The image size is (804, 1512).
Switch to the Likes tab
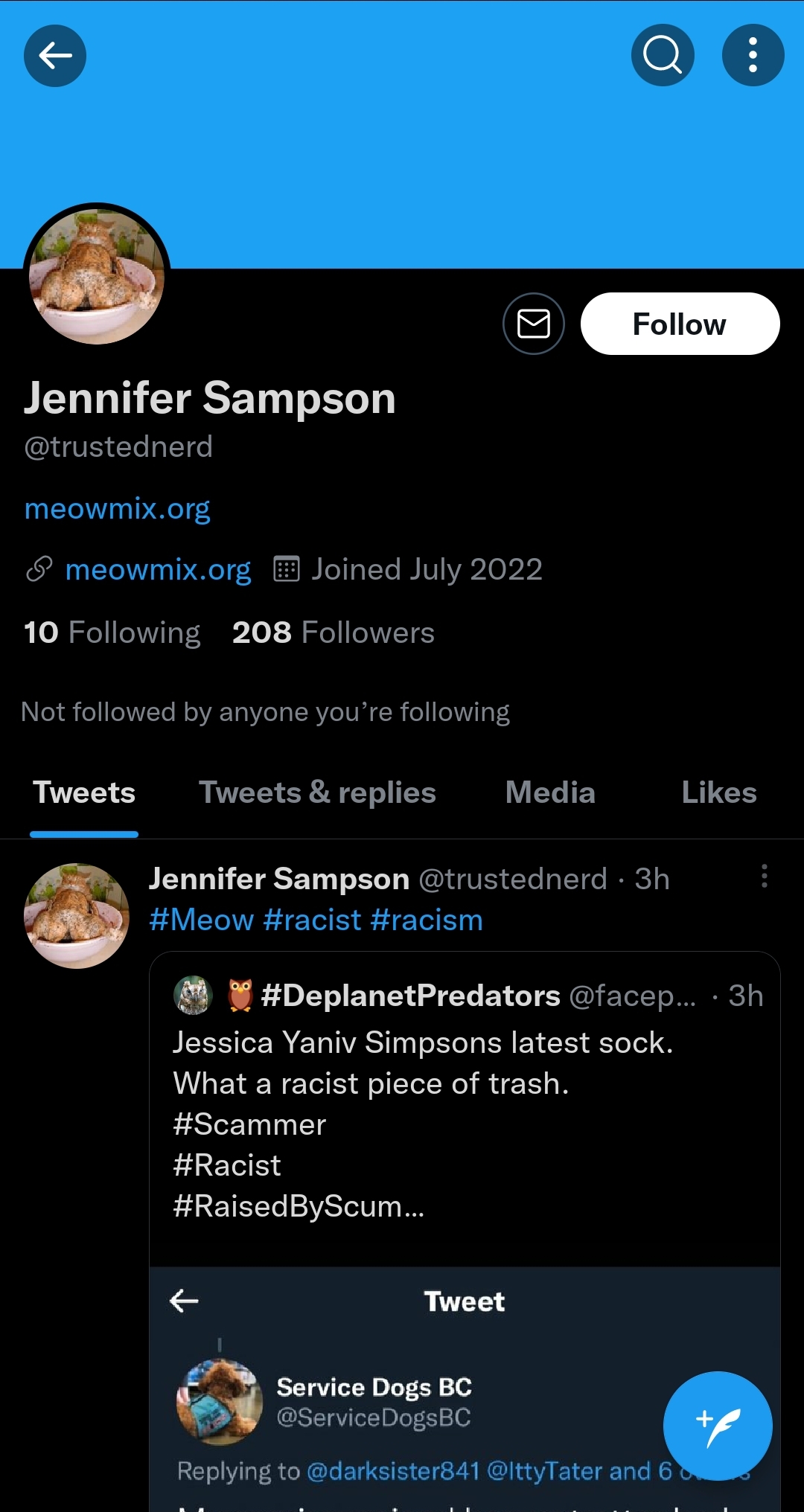[x=719, y=793]
